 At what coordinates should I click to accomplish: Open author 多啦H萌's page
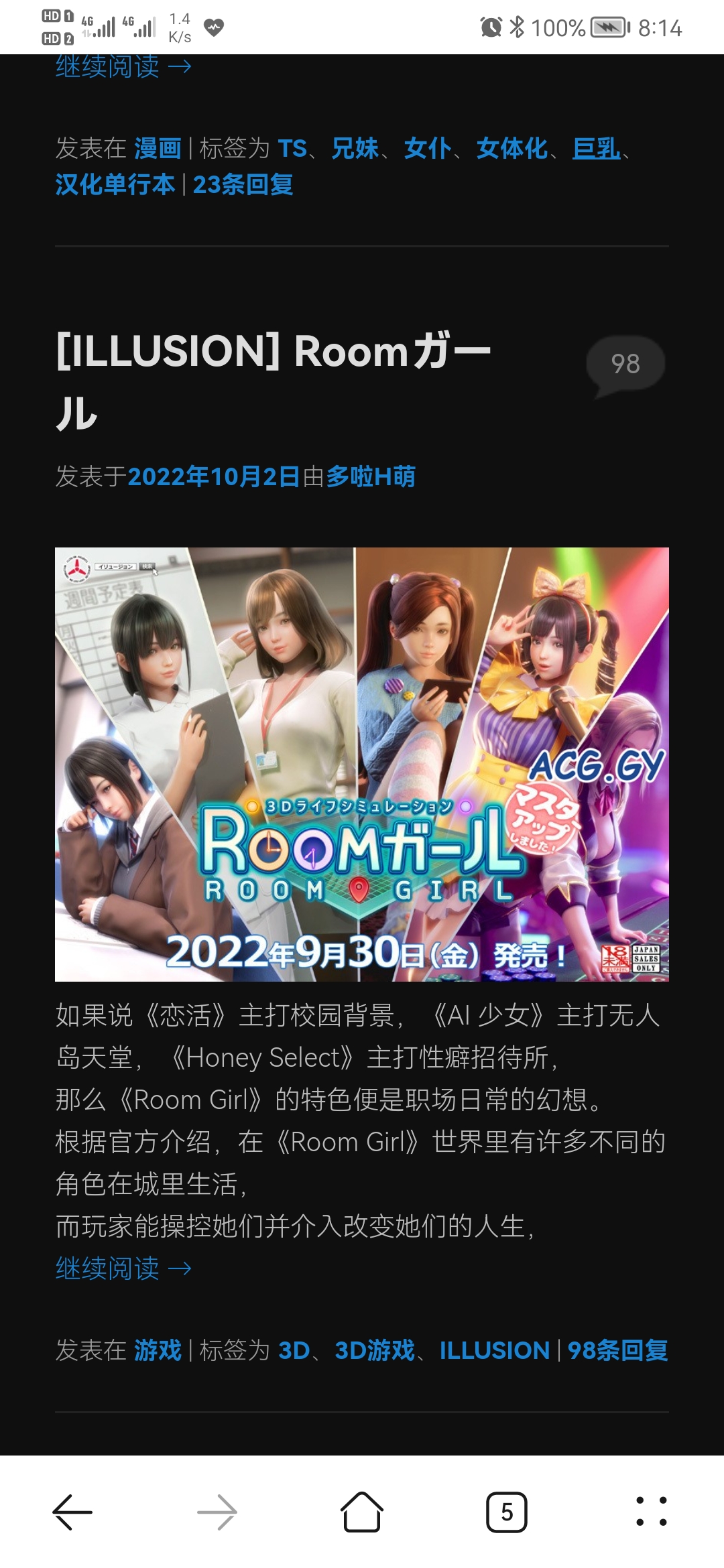pyautogui.click(x=370, y=477)
